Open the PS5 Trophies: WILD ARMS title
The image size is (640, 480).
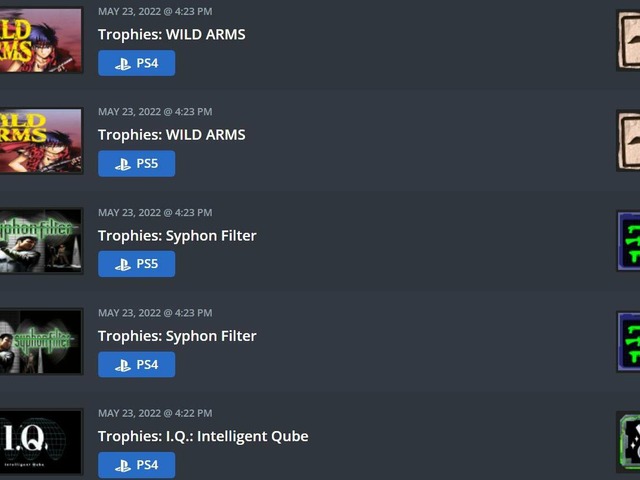click(x=171, y=134)
